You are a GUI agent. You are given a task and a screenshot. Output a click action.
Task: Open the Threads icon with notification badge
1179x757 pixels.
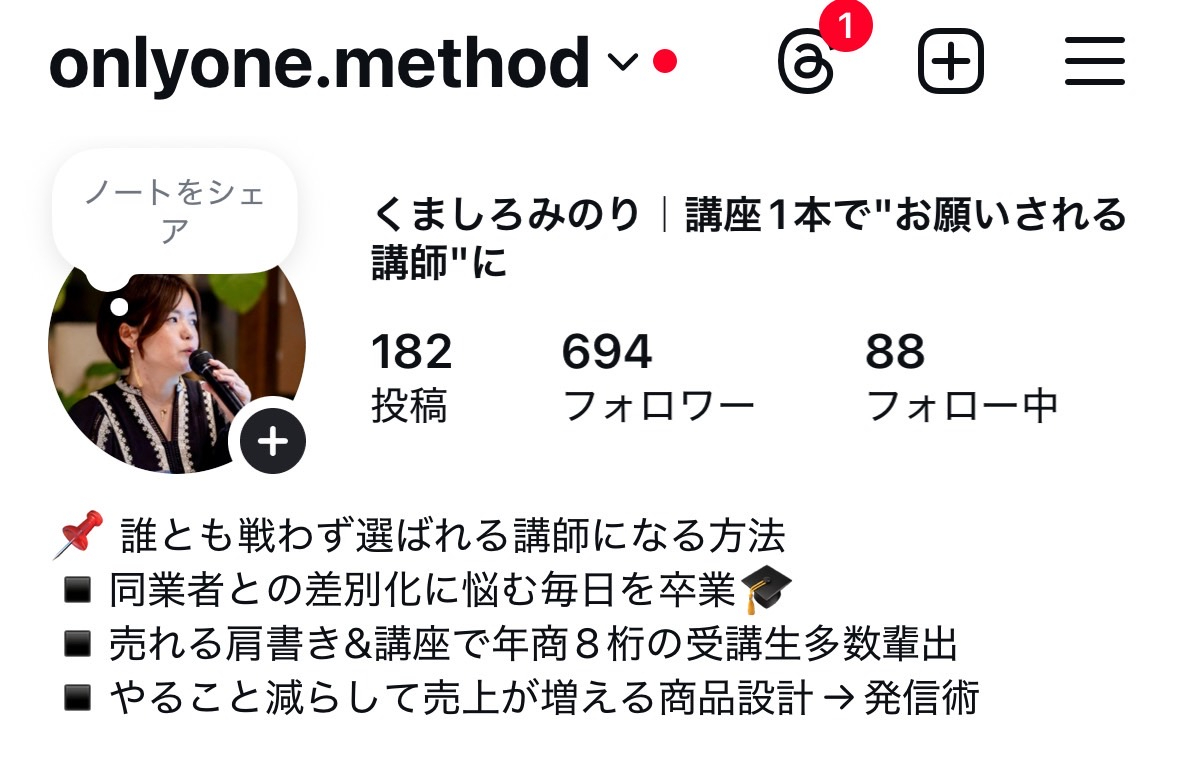coord(806,63)
